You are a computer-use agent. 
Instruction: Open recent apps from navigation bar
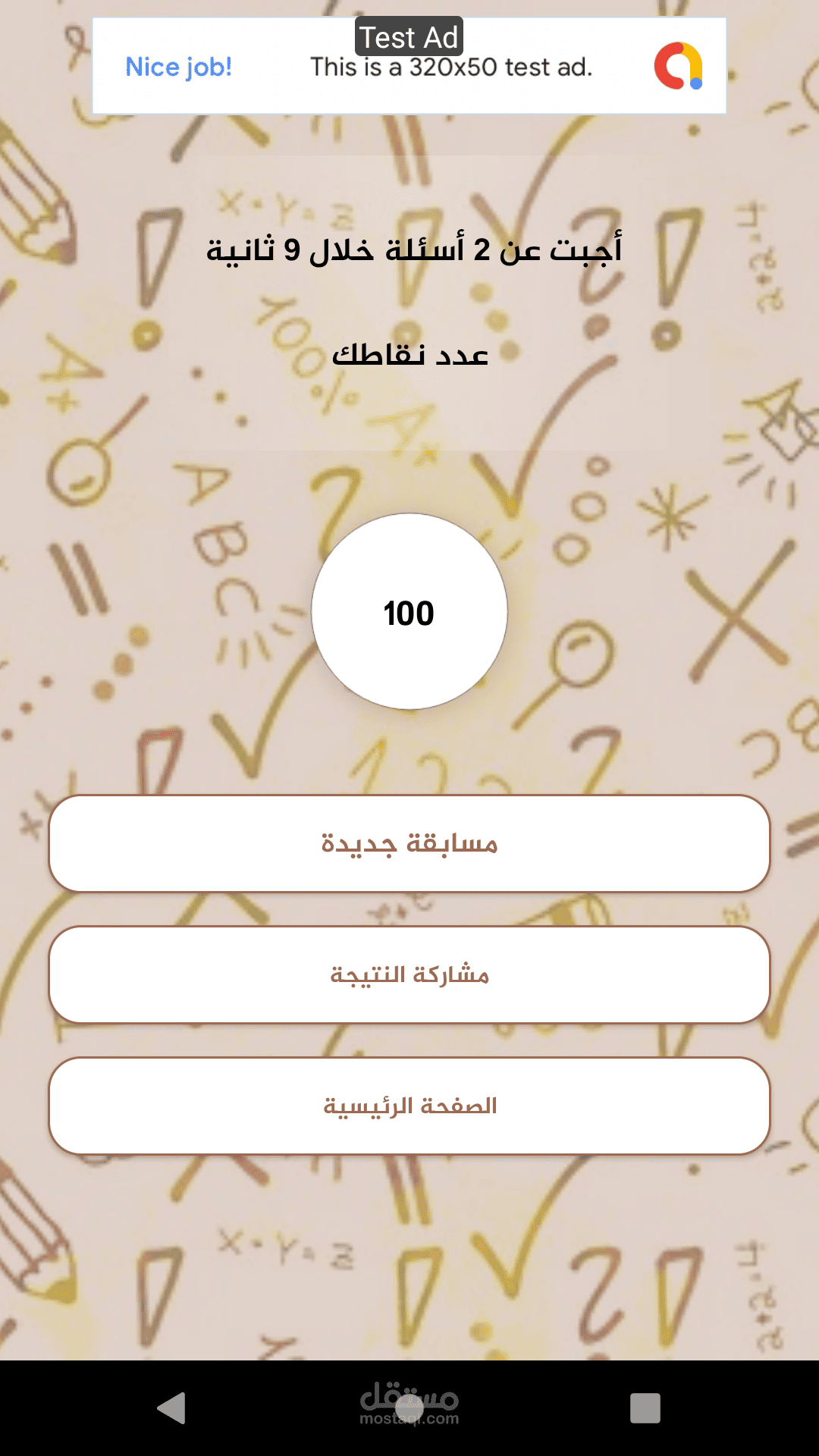click(645, 1408)
